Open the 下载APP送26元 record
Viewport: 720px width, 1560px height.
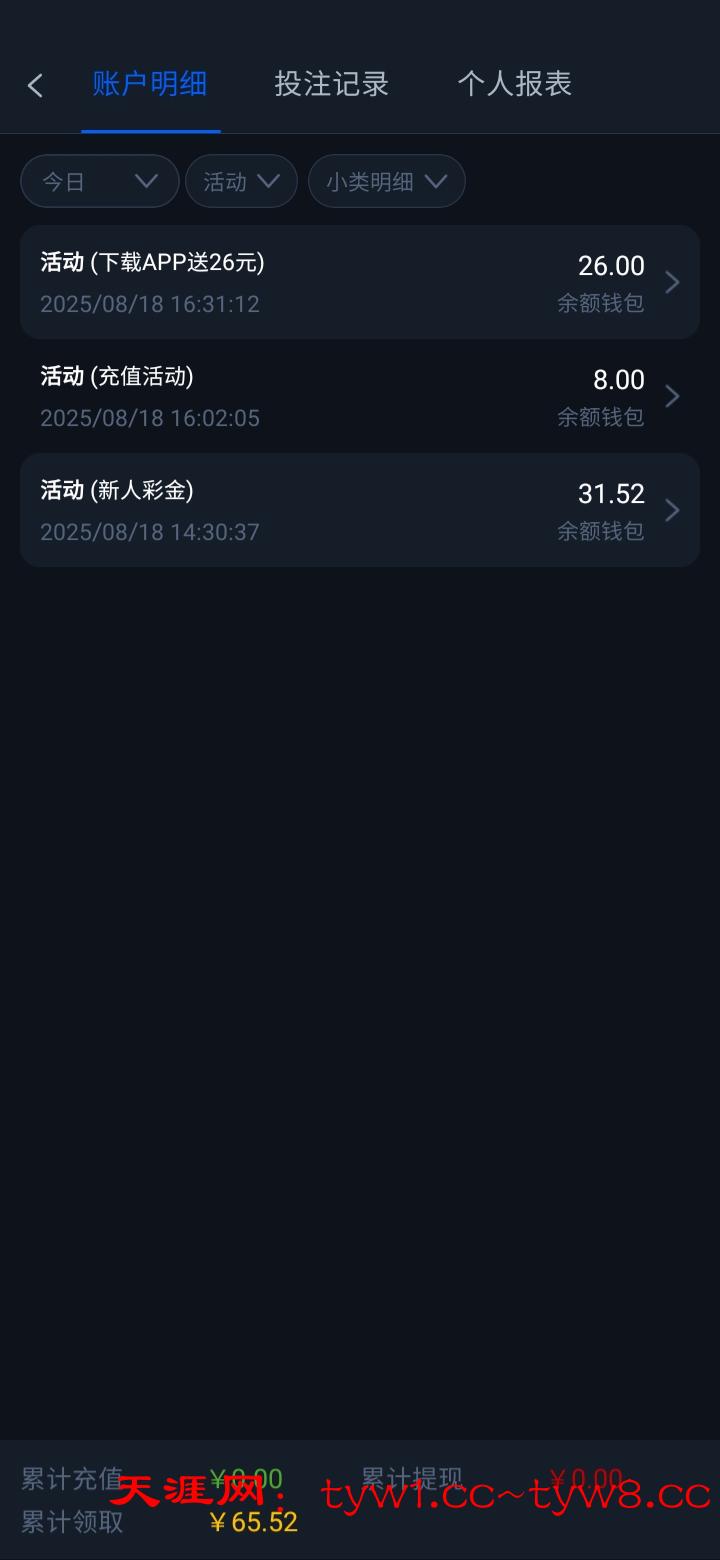pos(359,282)
